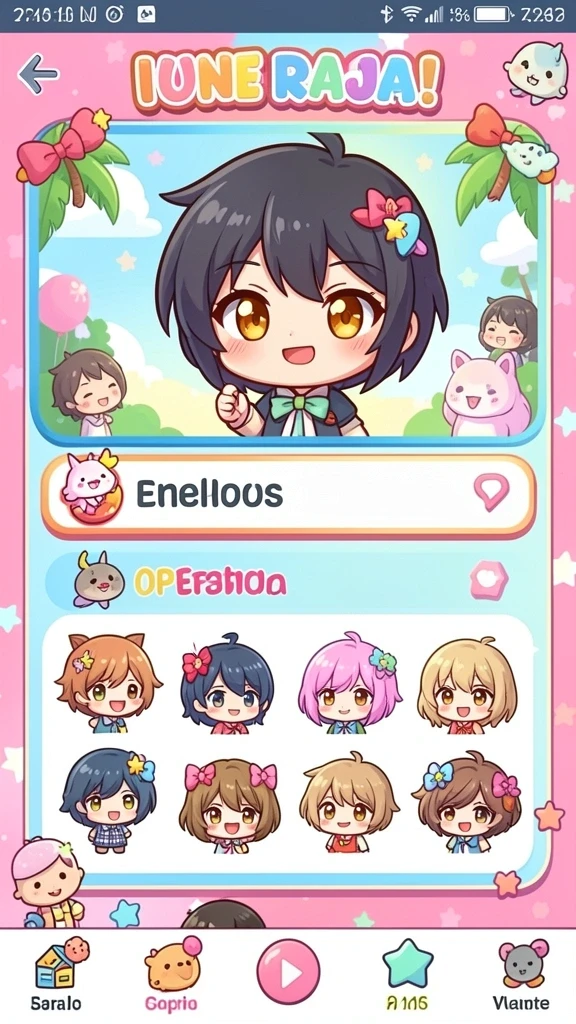This screenshot has height=1024, width=576.
Task: Select the orange-haired avatar with cat ears
Action: tap(108, 683)
